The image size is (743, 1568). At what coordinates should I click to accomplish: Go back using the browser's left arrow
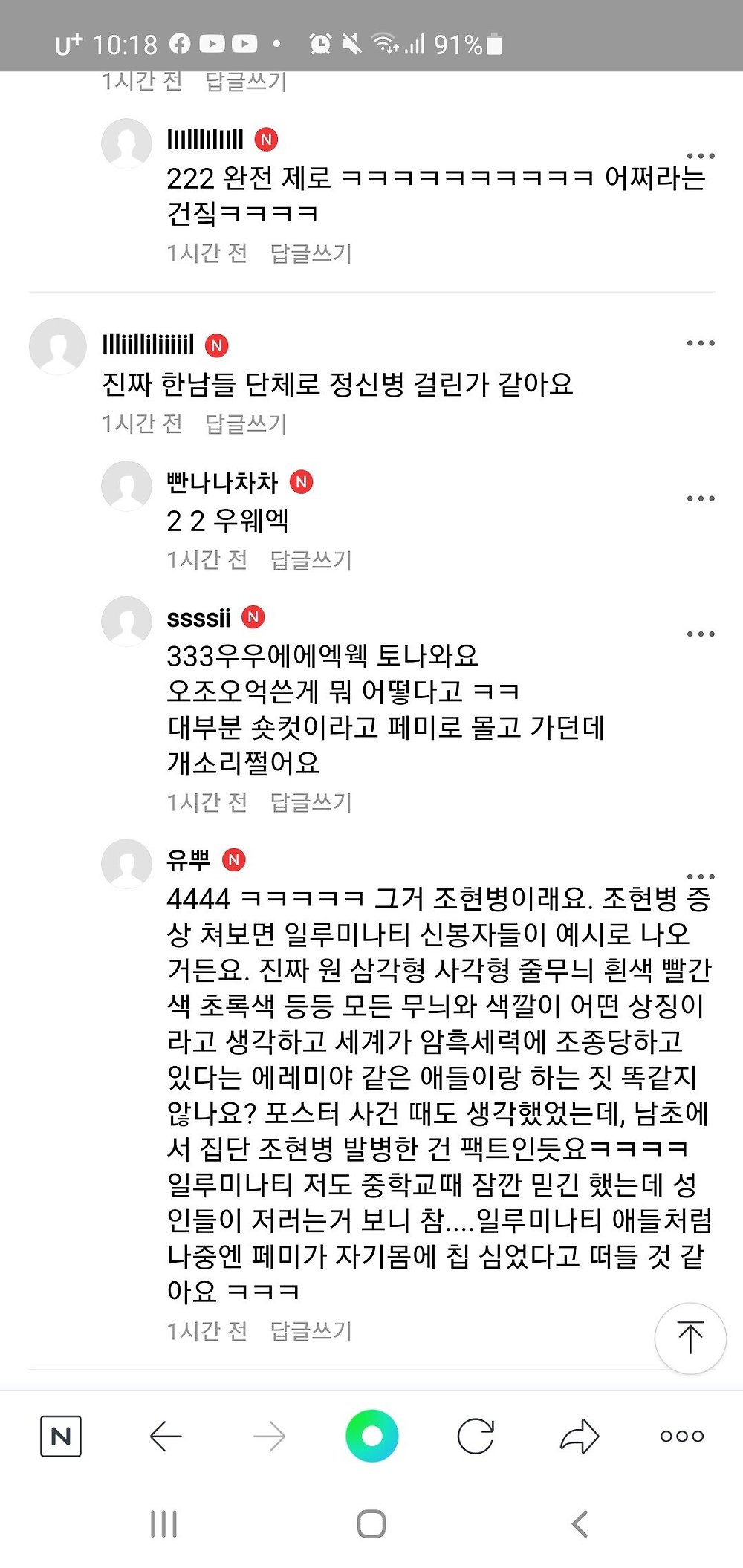click(x=166, y=1436)
